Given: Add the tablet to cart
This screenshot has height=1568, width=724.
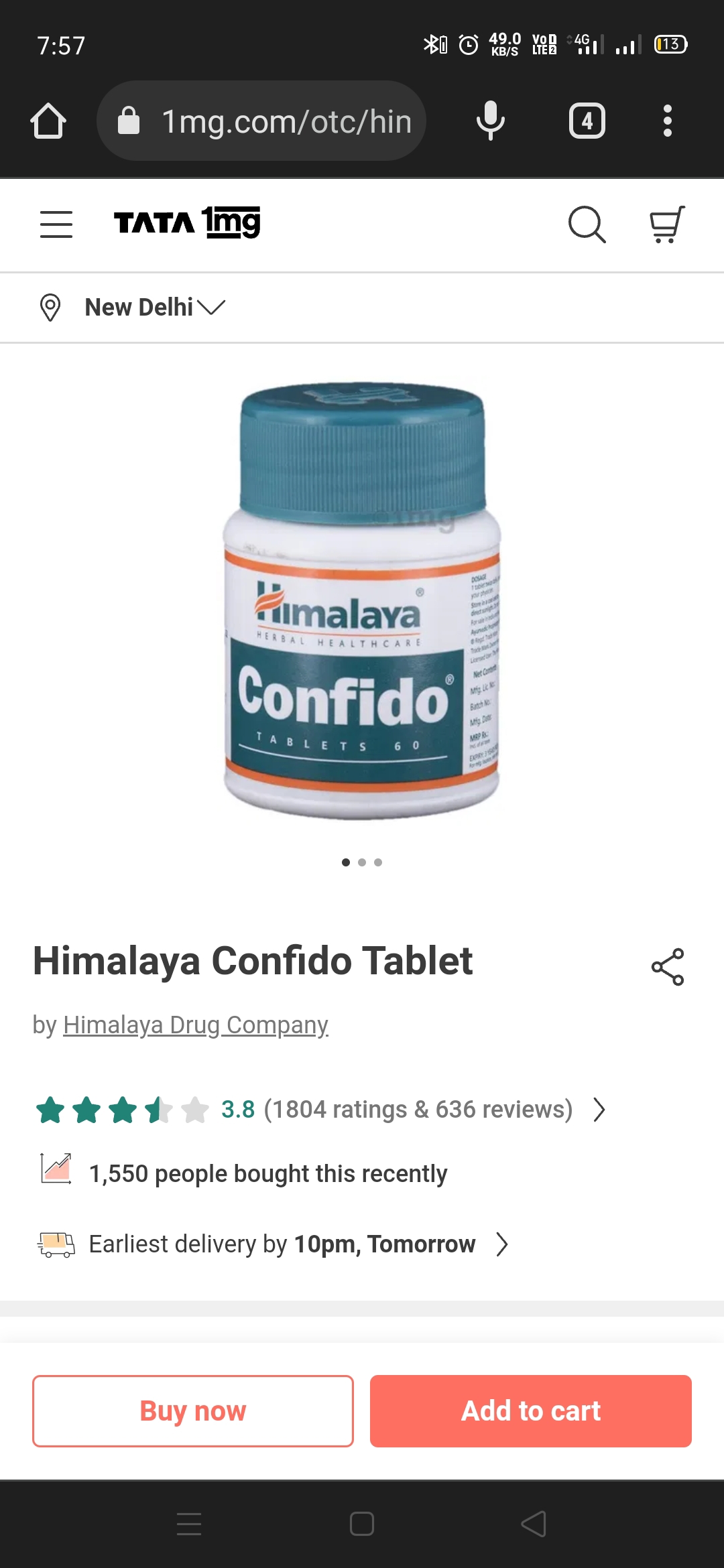Looking at the screenshot, I should click(531, 1411).
